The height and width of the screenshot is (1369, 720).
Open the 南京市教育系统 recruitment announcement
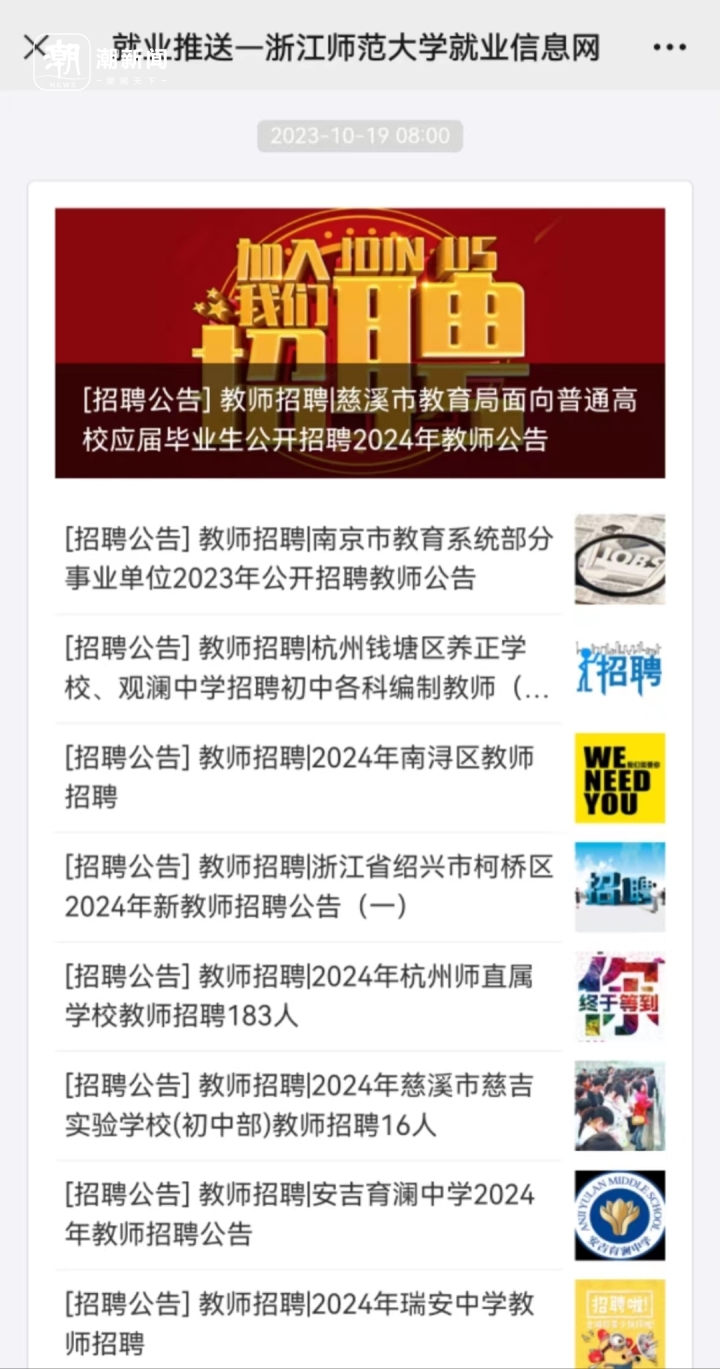(360, 559)
